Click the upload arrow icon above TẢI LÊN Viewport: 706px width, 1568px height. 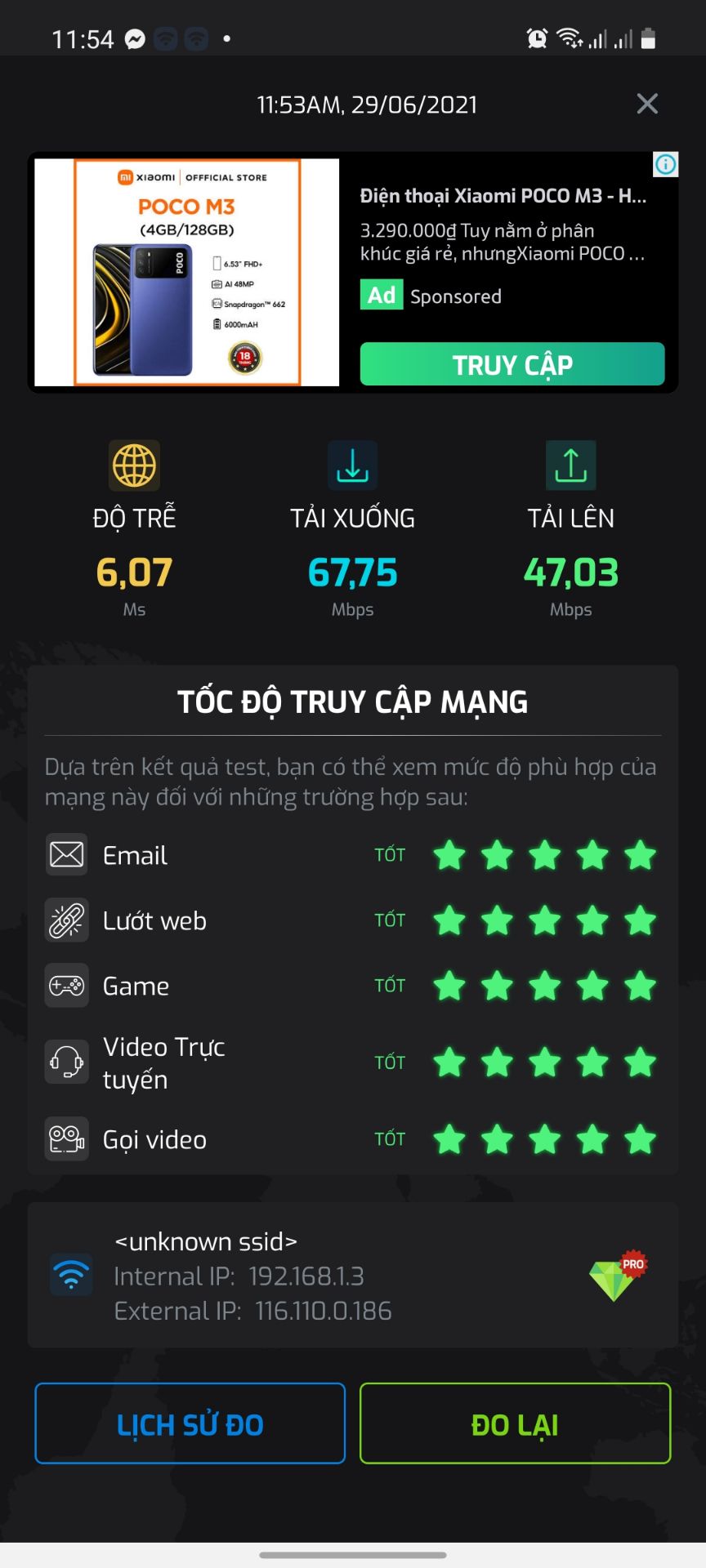point(570,465)
